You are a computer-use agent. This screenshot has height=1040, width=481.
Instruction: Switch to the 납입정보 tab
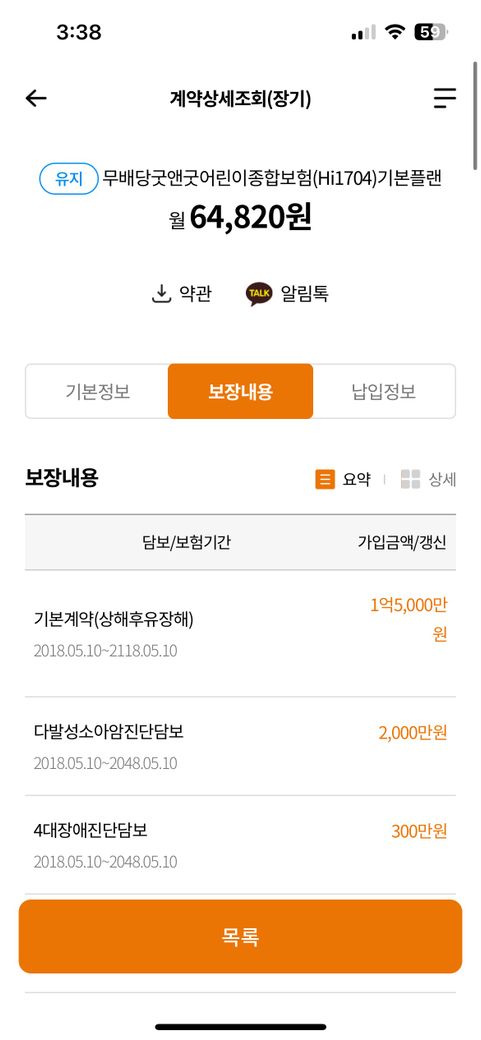pos(384,391)
